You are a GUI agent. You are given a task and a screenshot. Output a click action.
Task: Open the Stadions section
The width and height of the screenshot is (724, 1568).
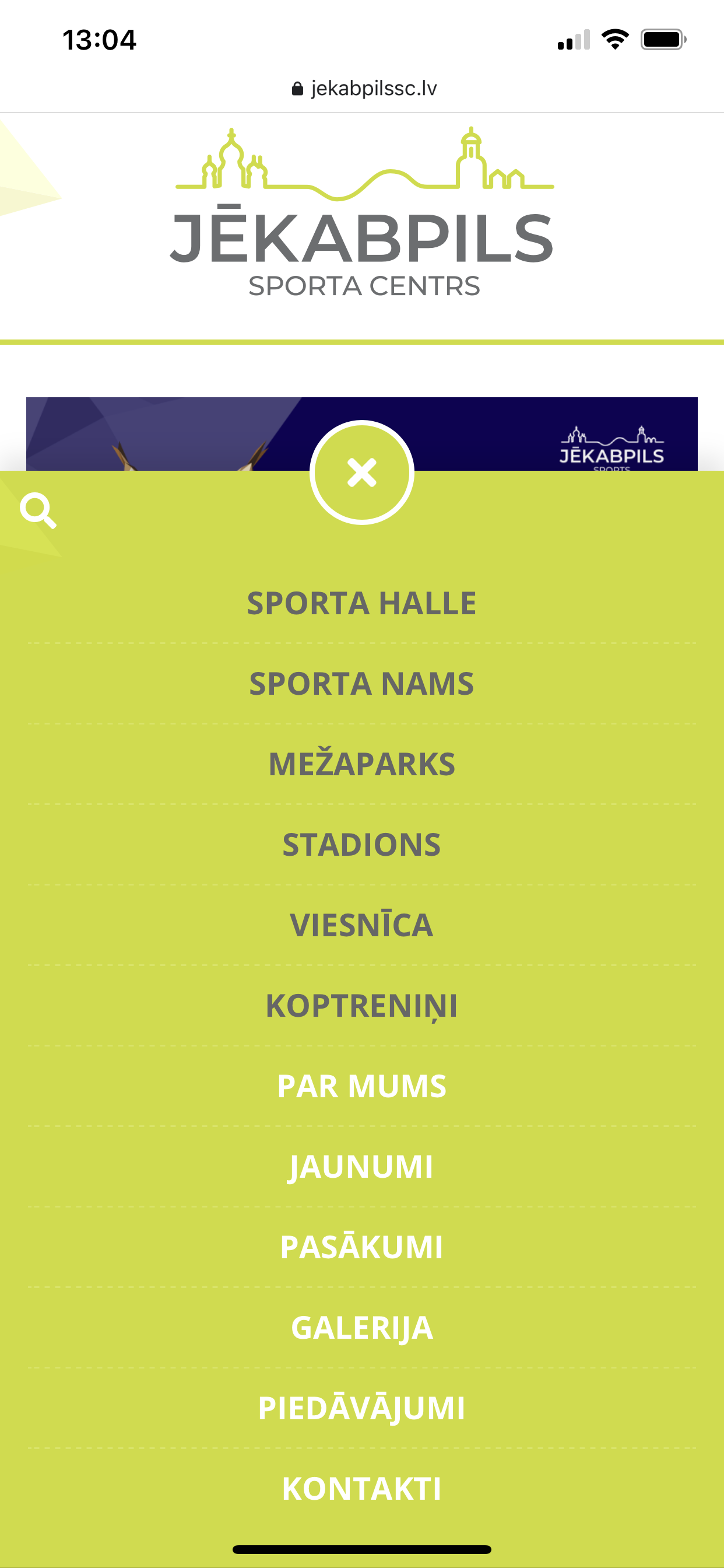[x=361, y=845]
